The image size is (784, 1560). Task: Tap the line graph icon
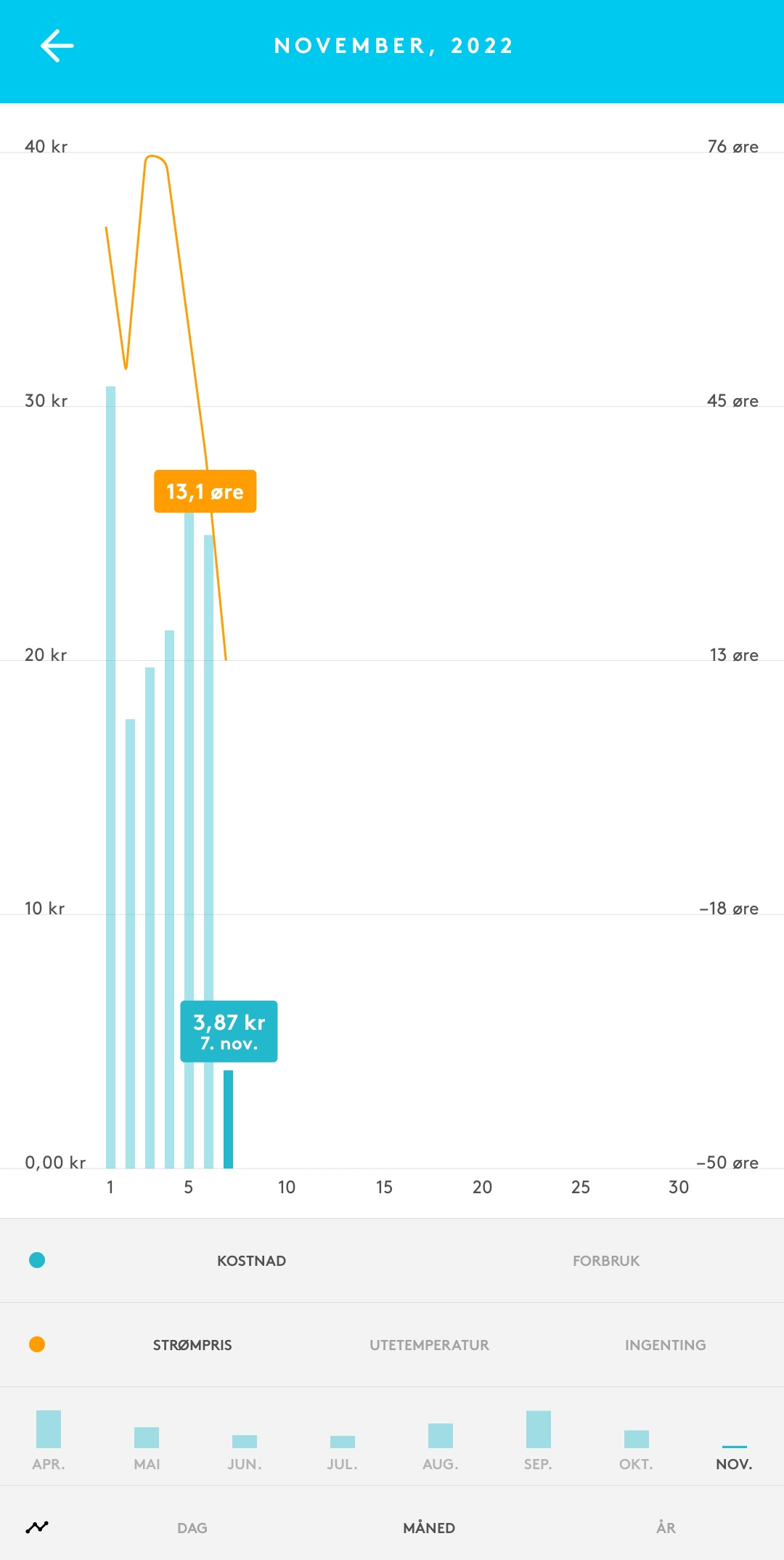[37, 1527]
